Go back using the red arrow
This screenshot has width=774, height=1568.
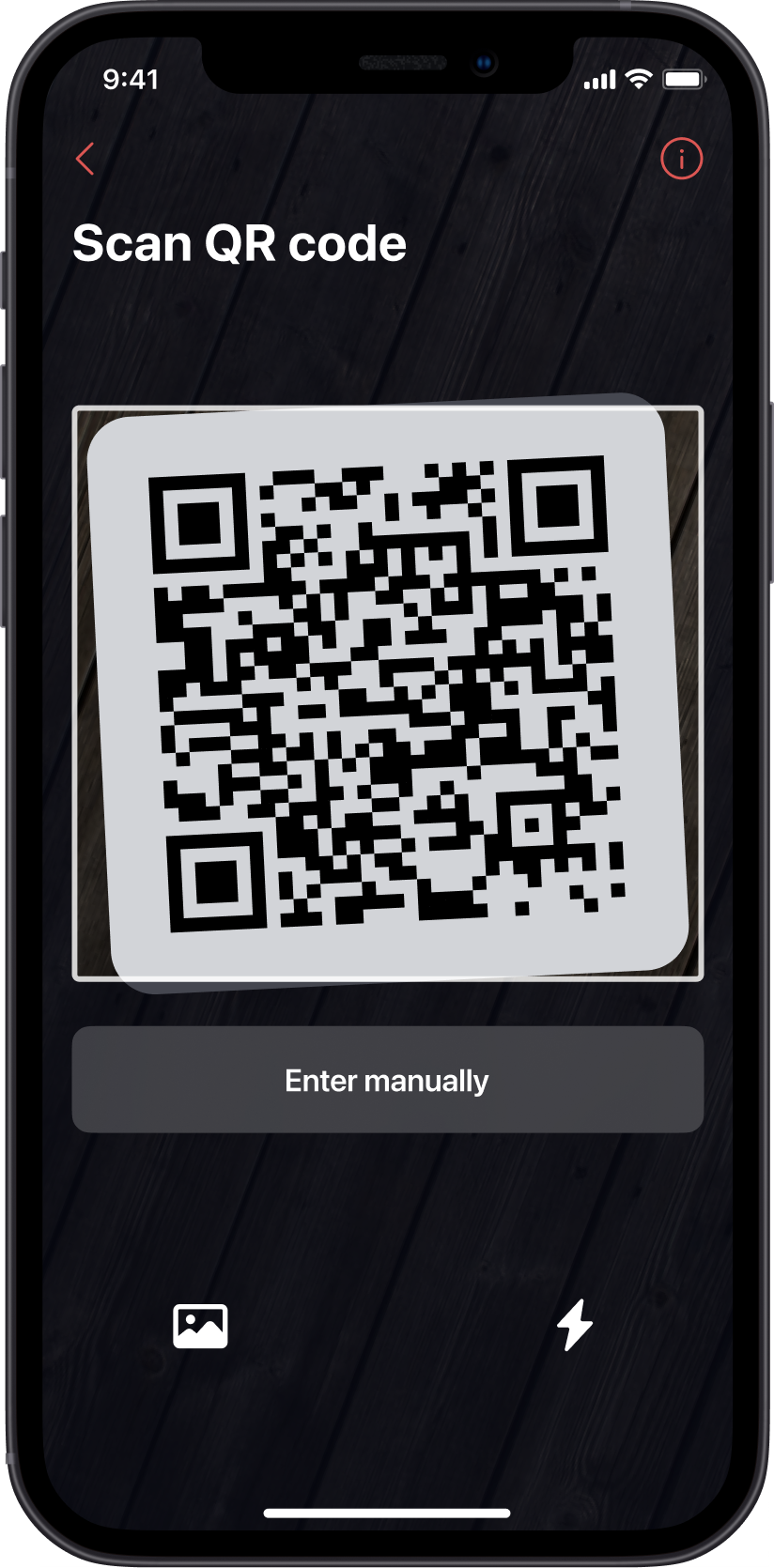pos(85,159)
